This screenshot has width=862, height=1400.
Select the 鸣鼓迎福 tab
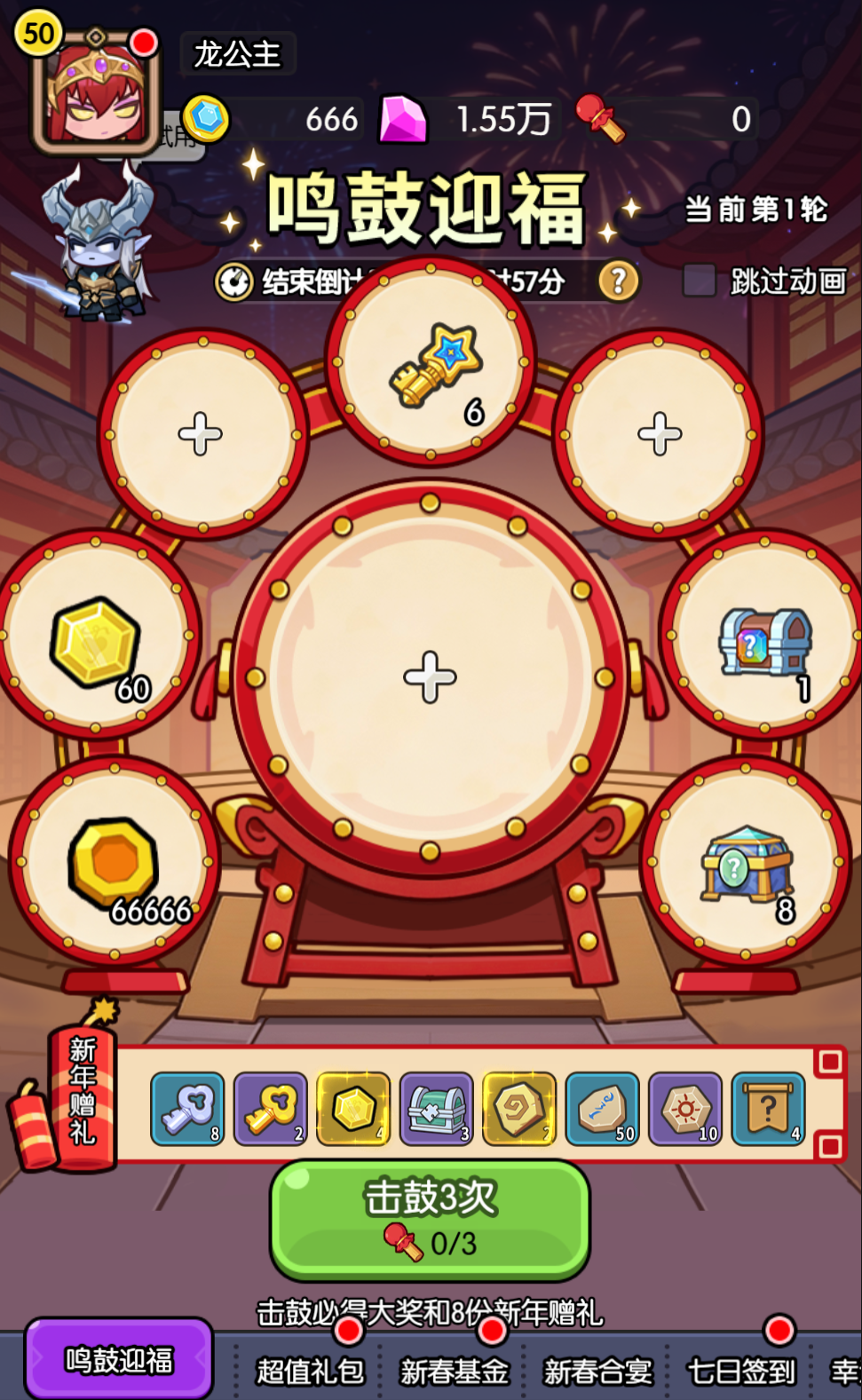click(x=119, y=1359)
